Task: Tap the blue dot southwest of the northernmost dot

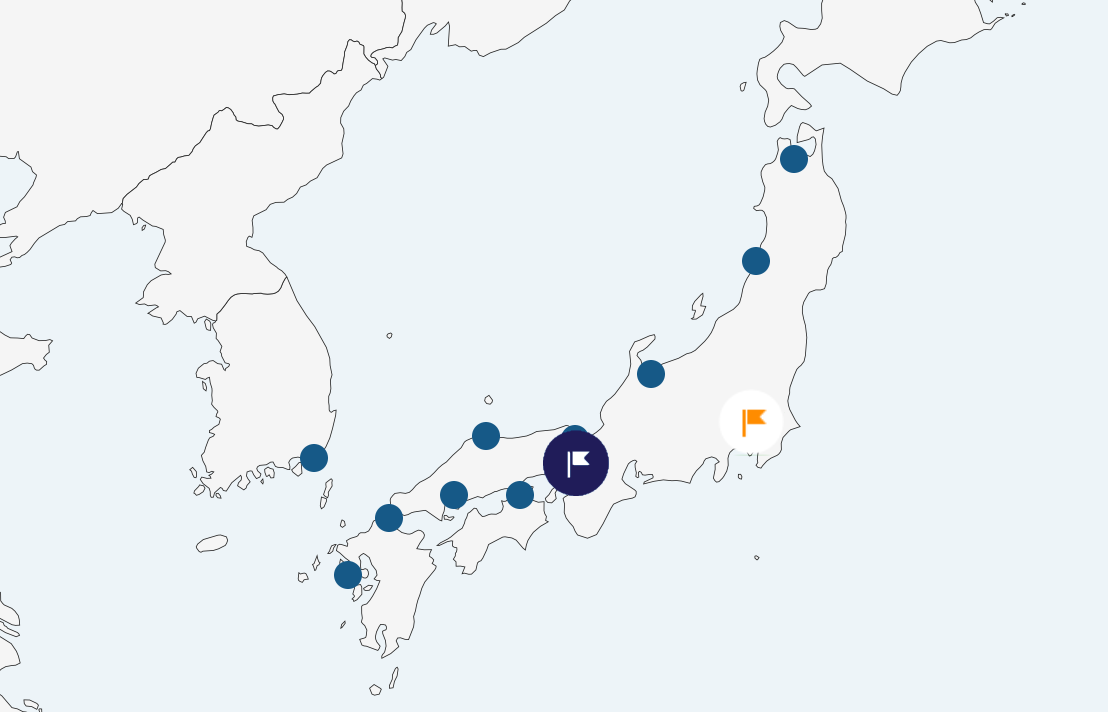Action: point(756,261)
